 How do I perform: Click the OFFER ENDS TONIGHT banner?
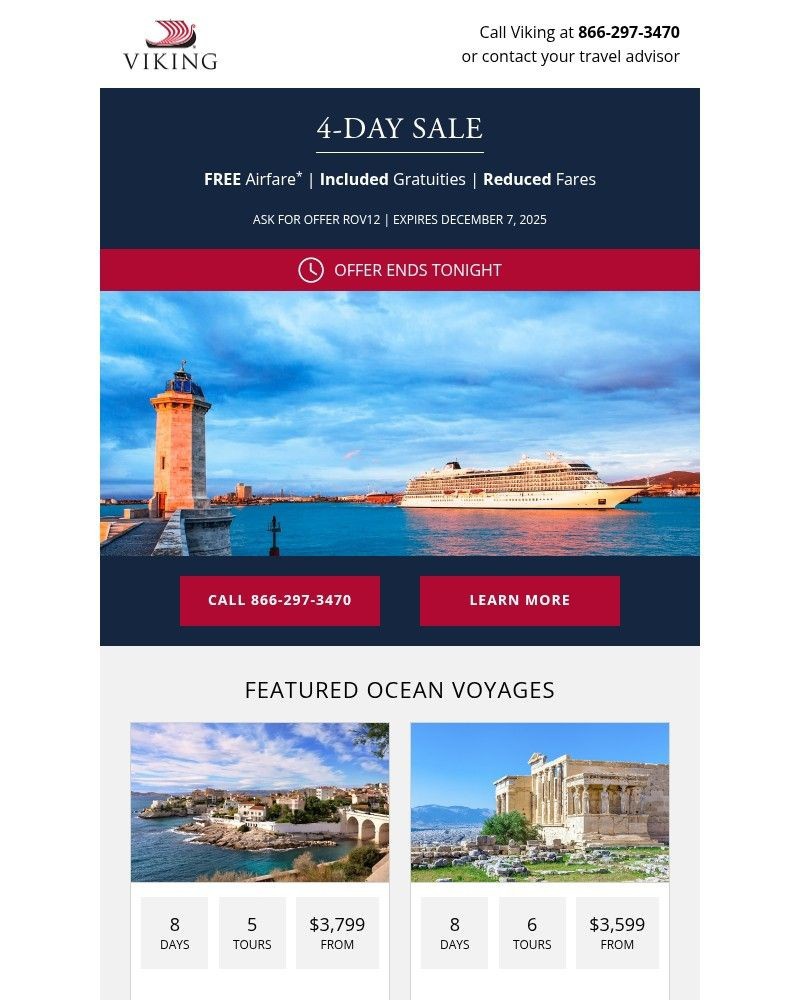click(400, 269)
